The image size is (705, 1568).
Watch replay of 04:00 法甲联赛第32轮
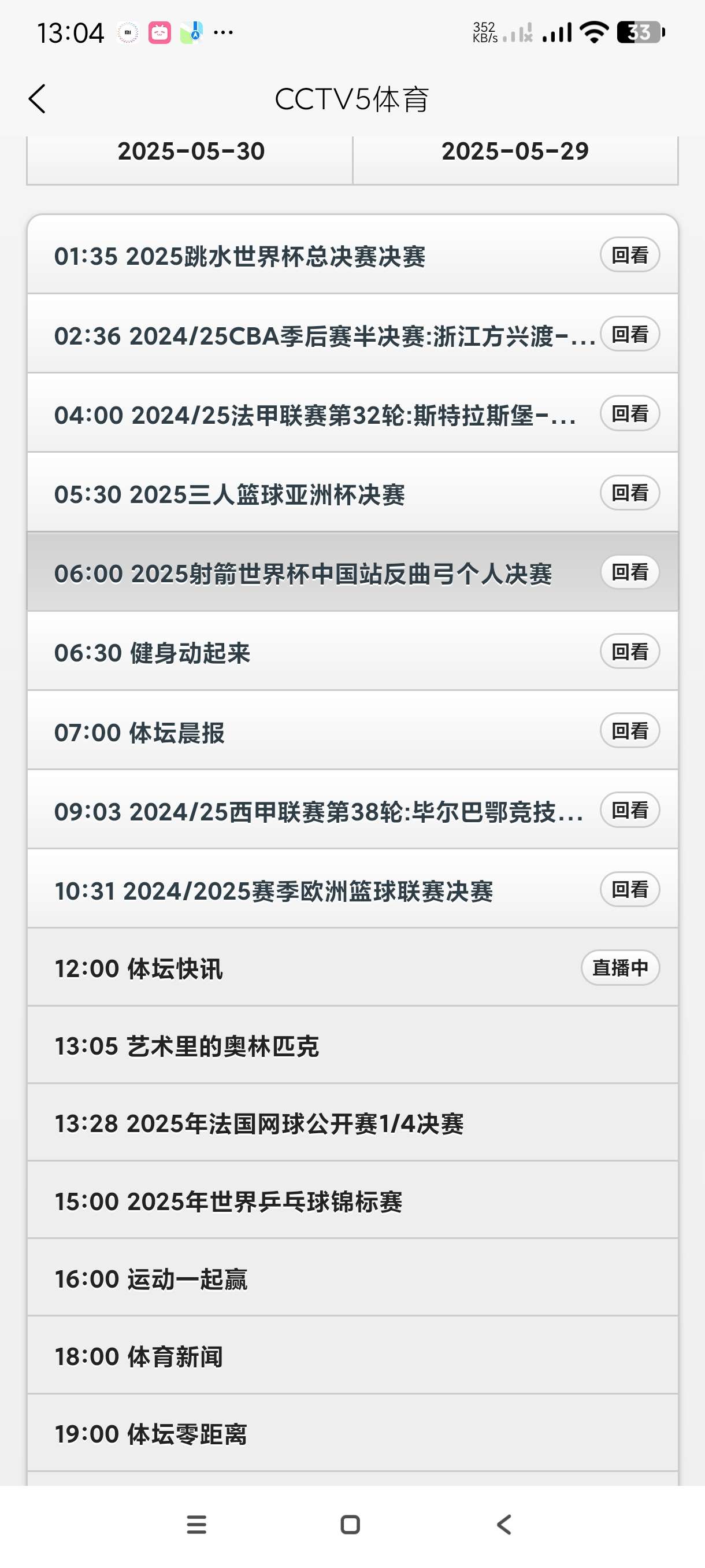629,414
